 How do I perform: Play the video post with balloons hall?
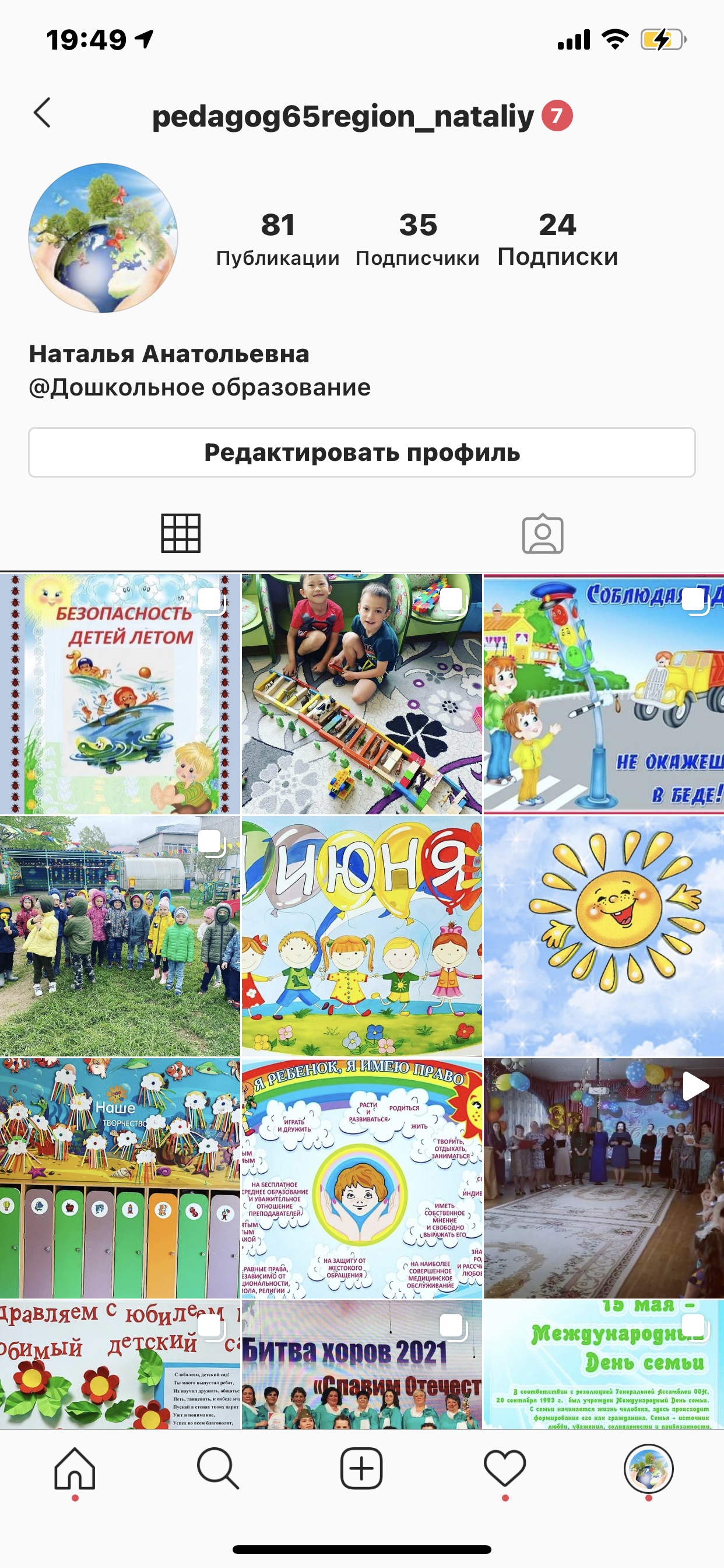(603, 1177)
